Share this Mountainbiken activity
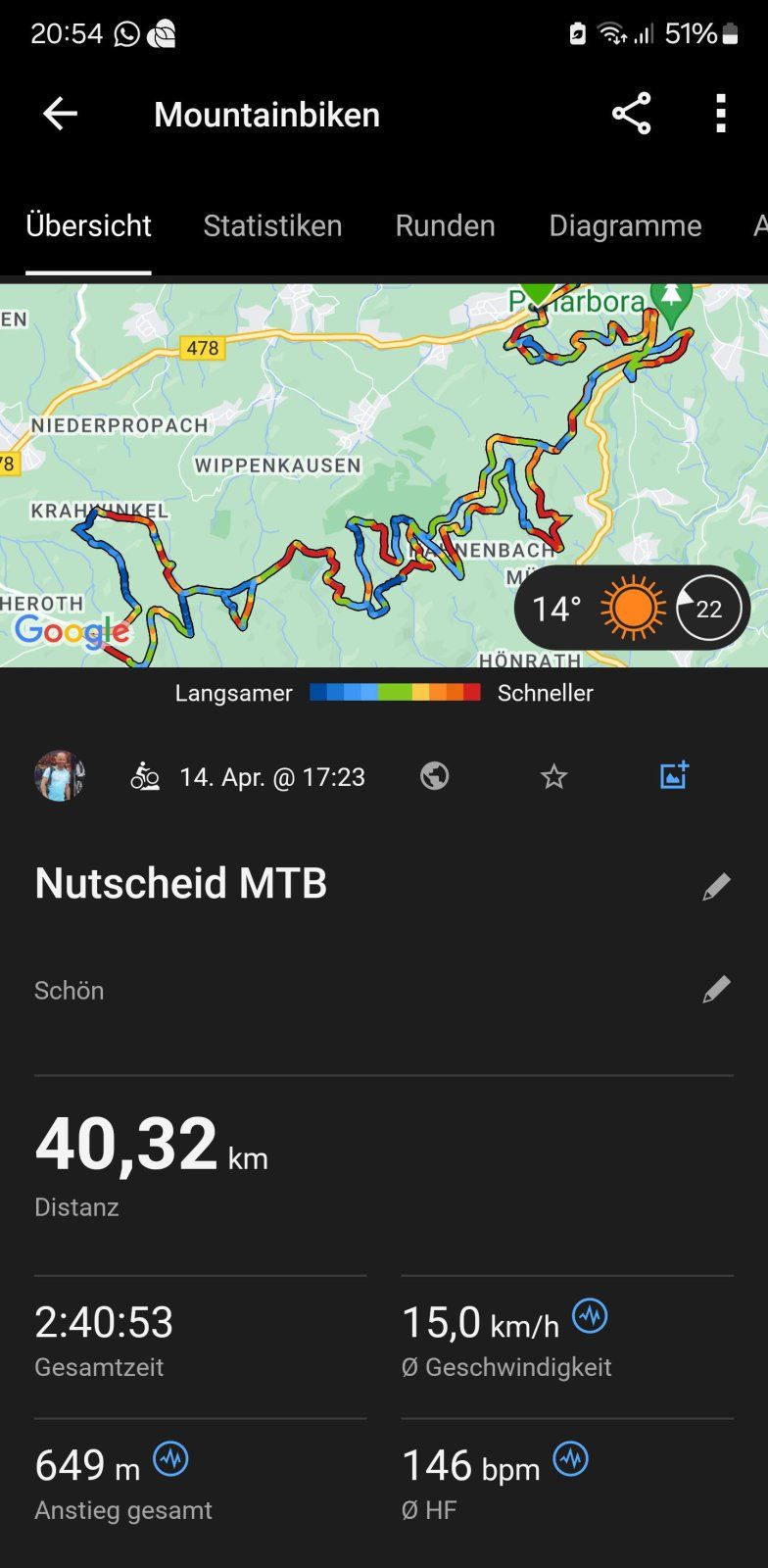This screenshot has width=768, height=1568. pos(631,114)
